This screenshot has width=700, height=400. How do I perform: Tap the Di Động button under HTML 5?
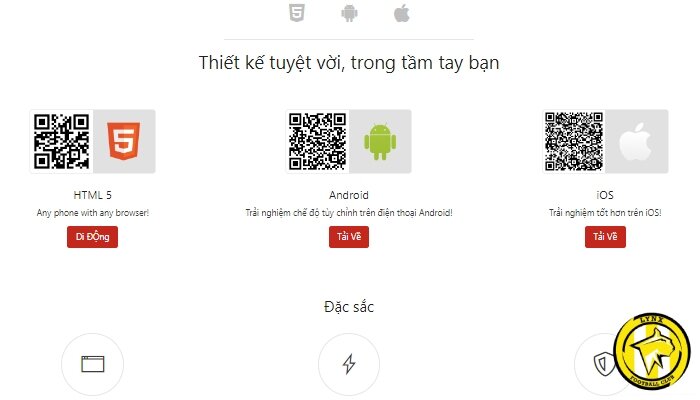pyautogui.click(x=92, y=237)
